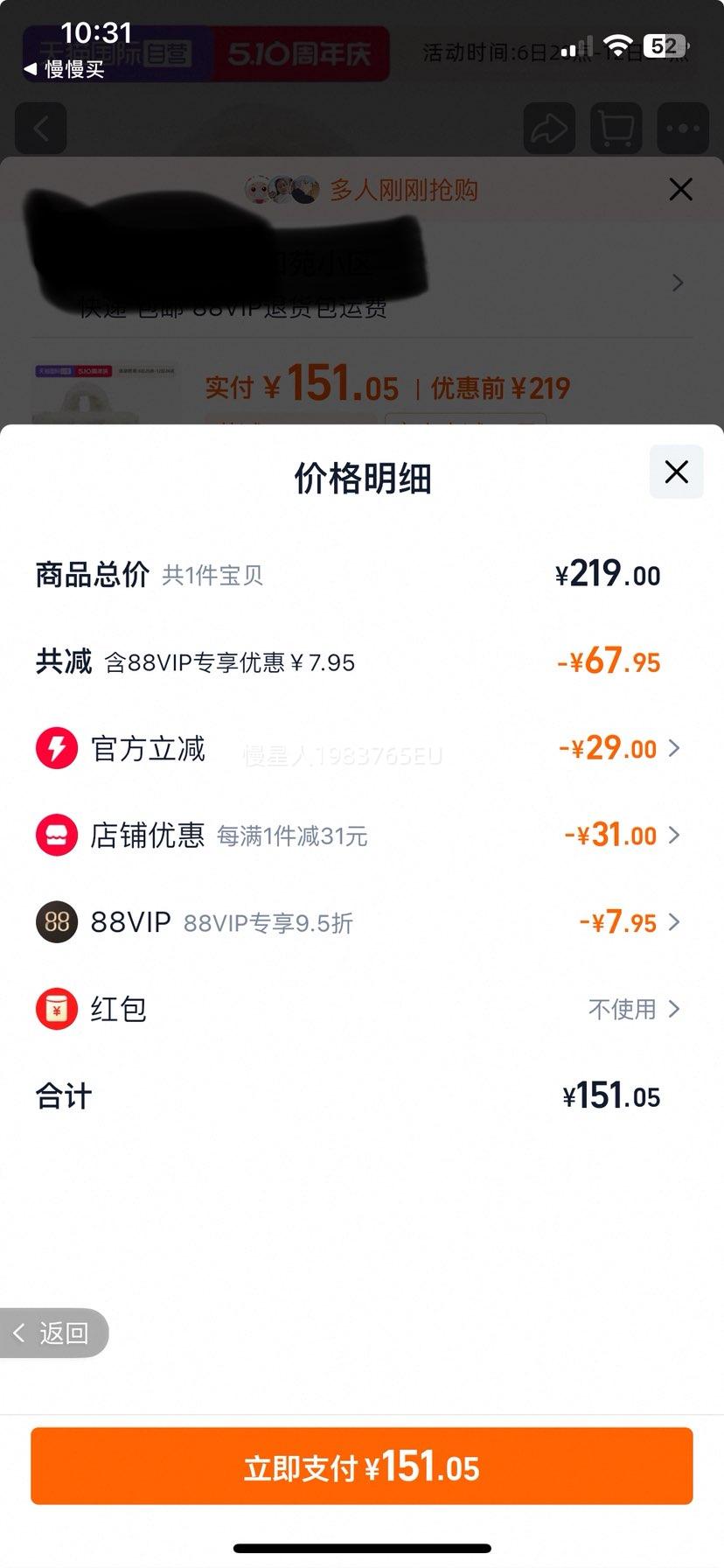Tap 立即支付 to pay ¥151.05
The width and height of the screenshot is (724, 1568).
click(x=362, y=1466)
